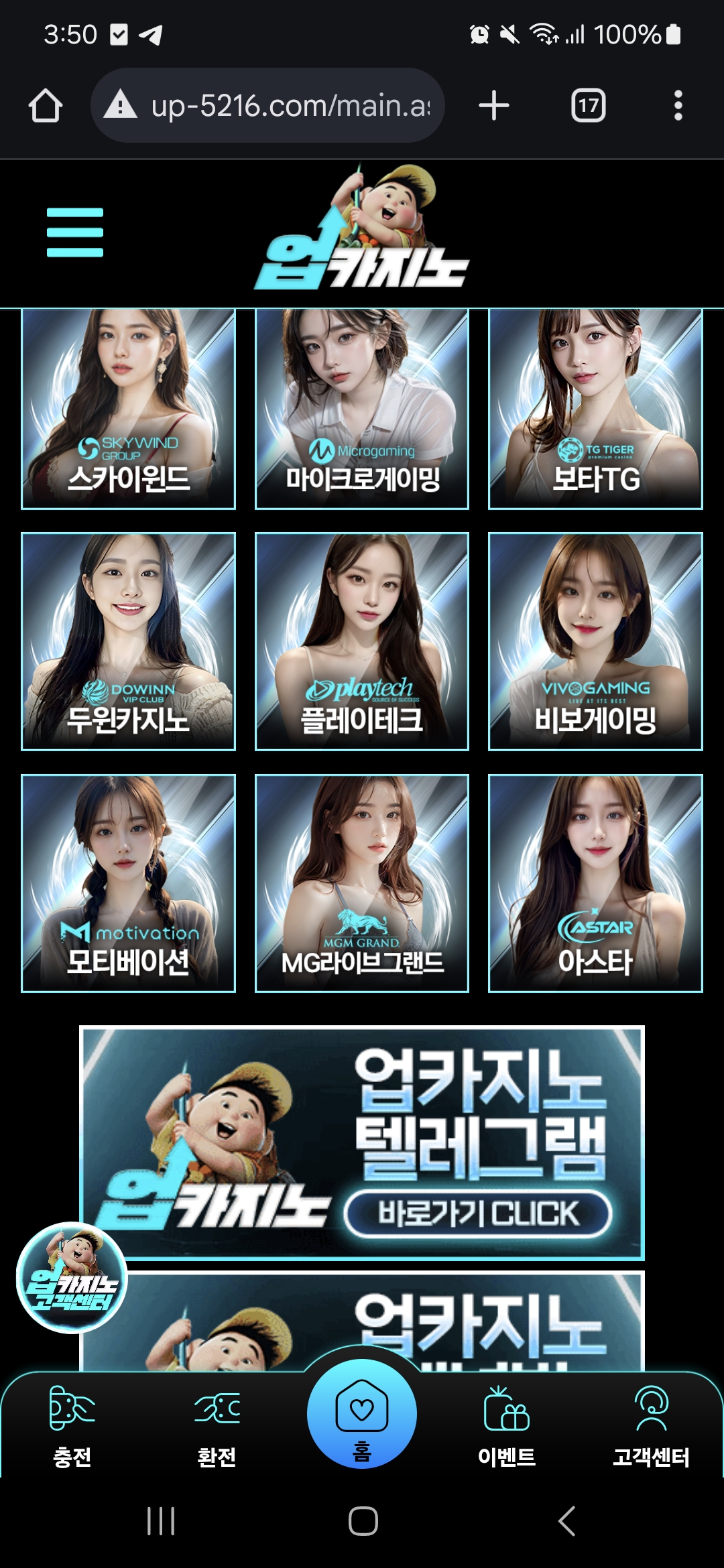Viewport: 724px width, 1568px height.
Task: Open the 모티베이션 tile
Action: pyautogui.click(x=128, y=883)
